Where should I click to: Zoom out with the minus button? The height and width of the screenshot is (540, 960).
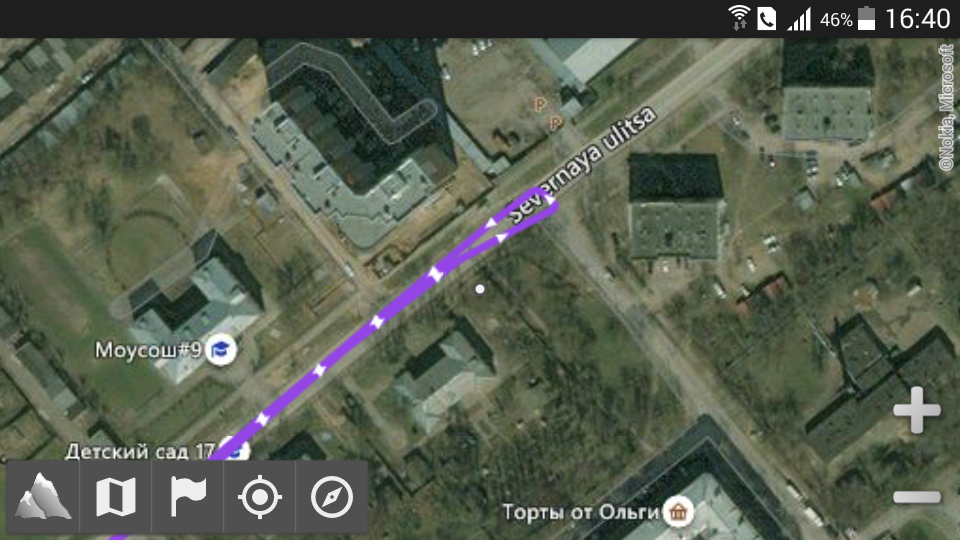tap(916, 497)
